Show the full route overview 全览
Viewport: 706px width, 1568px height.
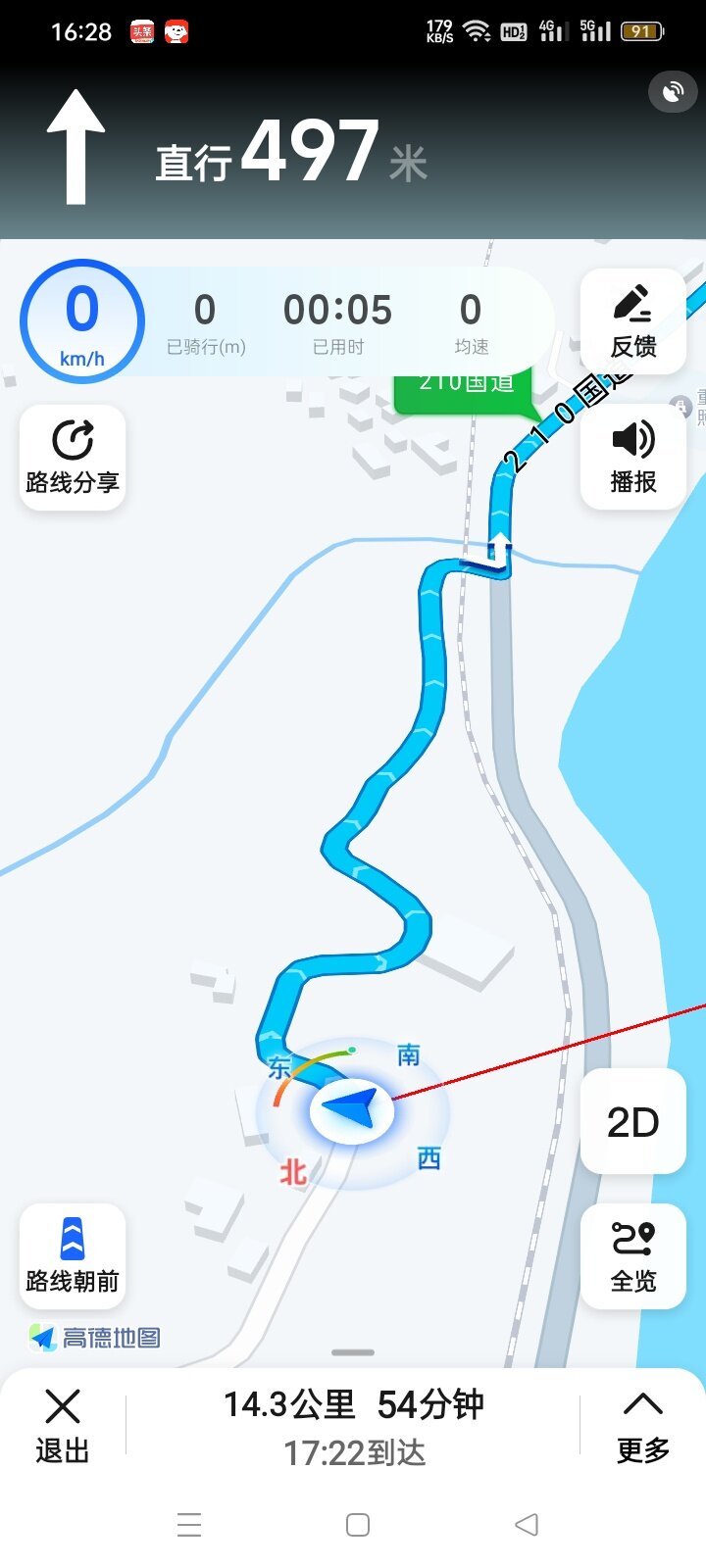click(633, 1256)
